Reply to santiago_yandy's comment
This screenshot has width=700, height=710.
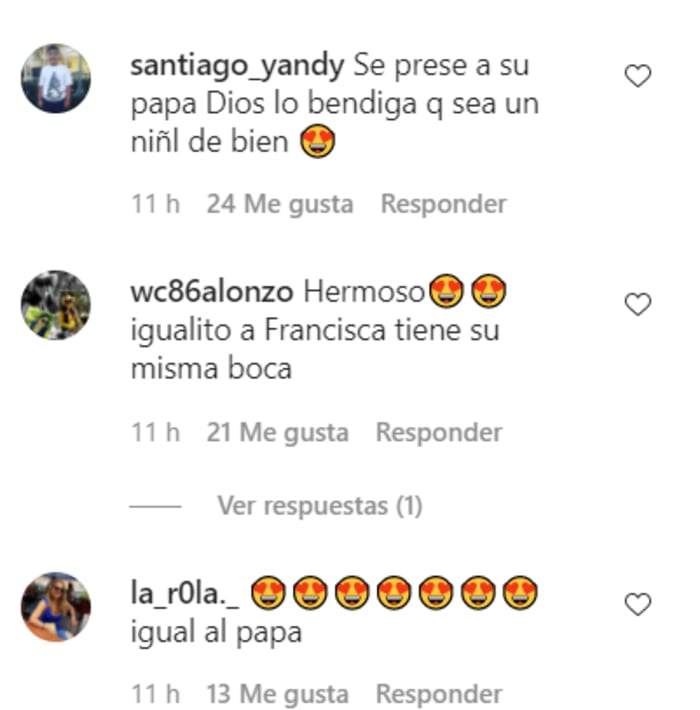pos(443,204)
